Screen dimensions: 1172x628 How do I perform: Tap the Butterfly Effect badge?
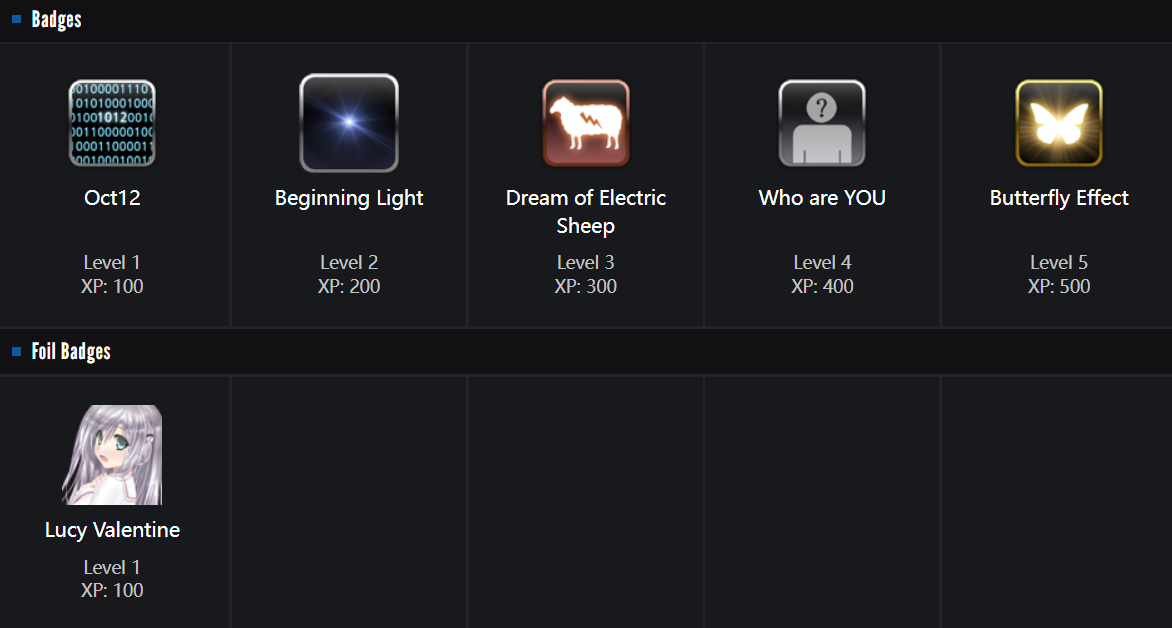click(1059, 123)
